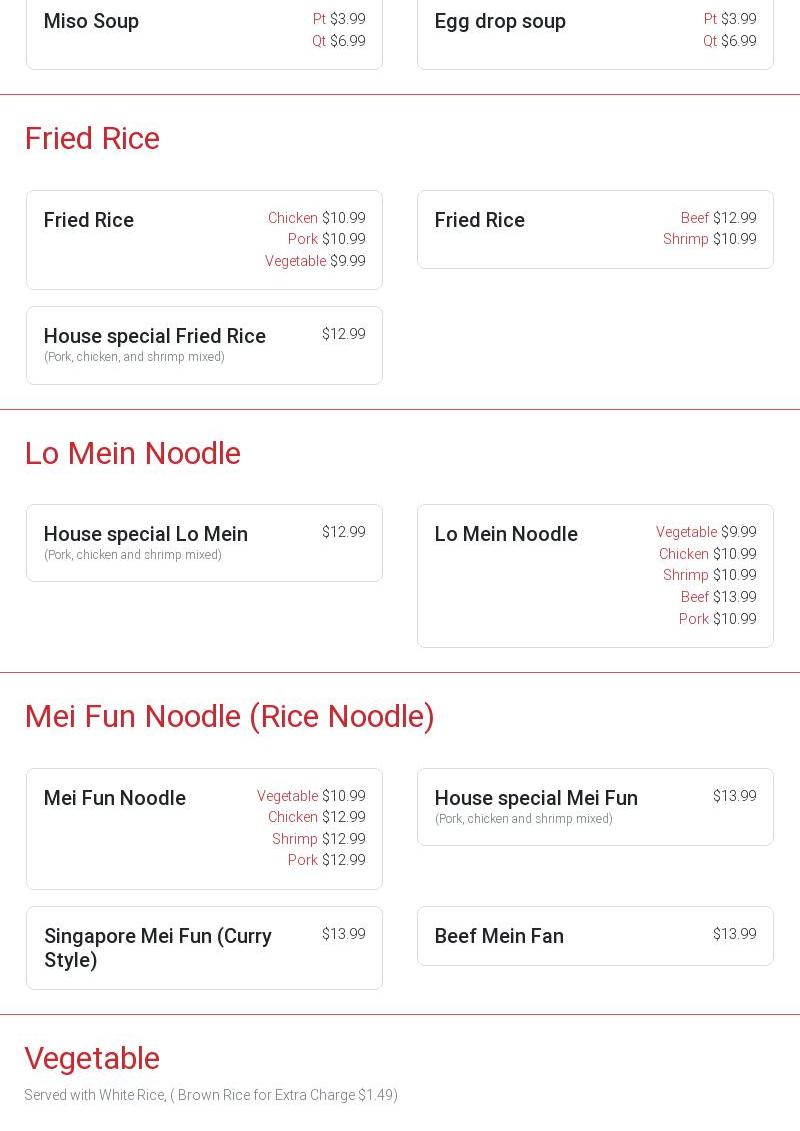This screenshot has height=1131, width=800.
Task: Select the Lo Mein Noodle item card
Action: point(595,576)
